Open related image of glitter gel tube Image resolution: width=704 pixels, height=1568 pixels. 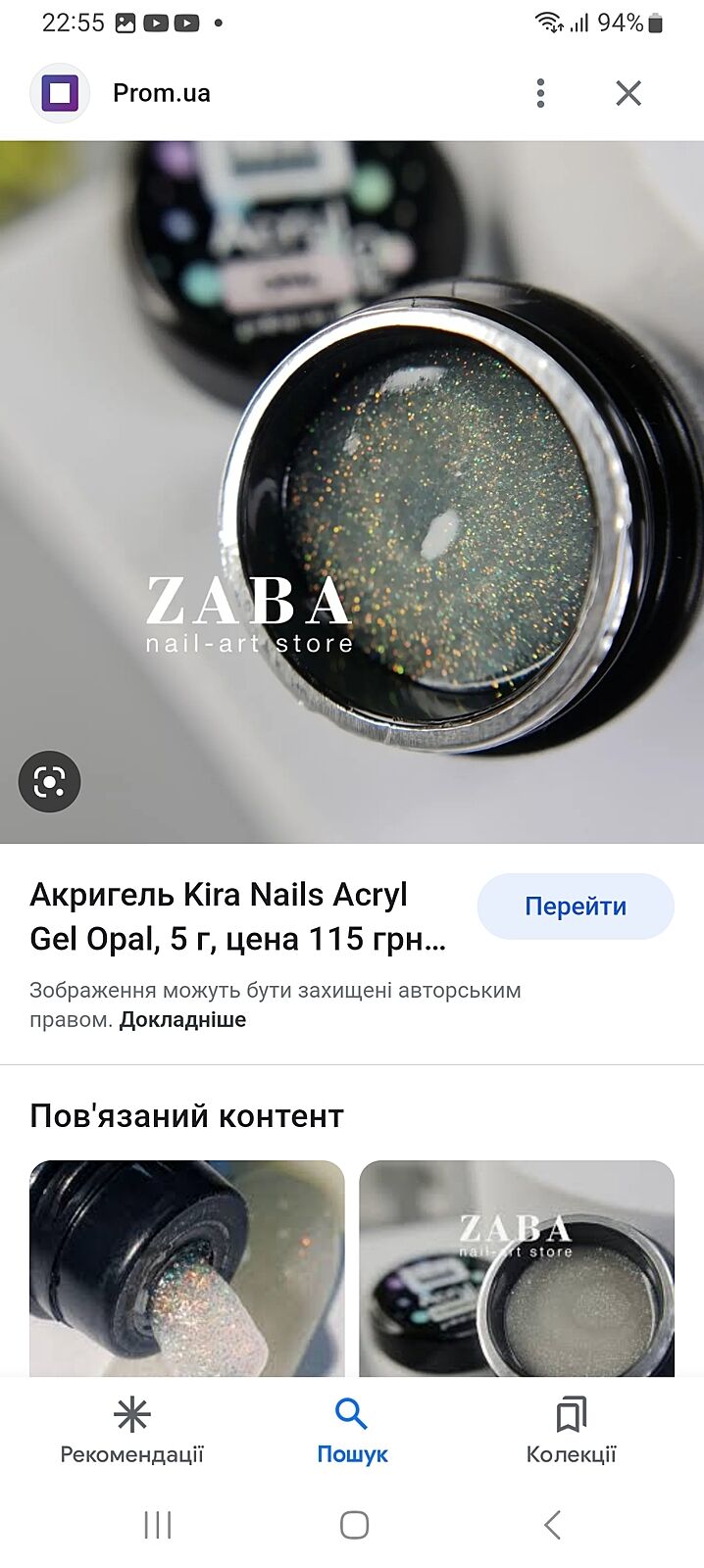click(187, 1268)
